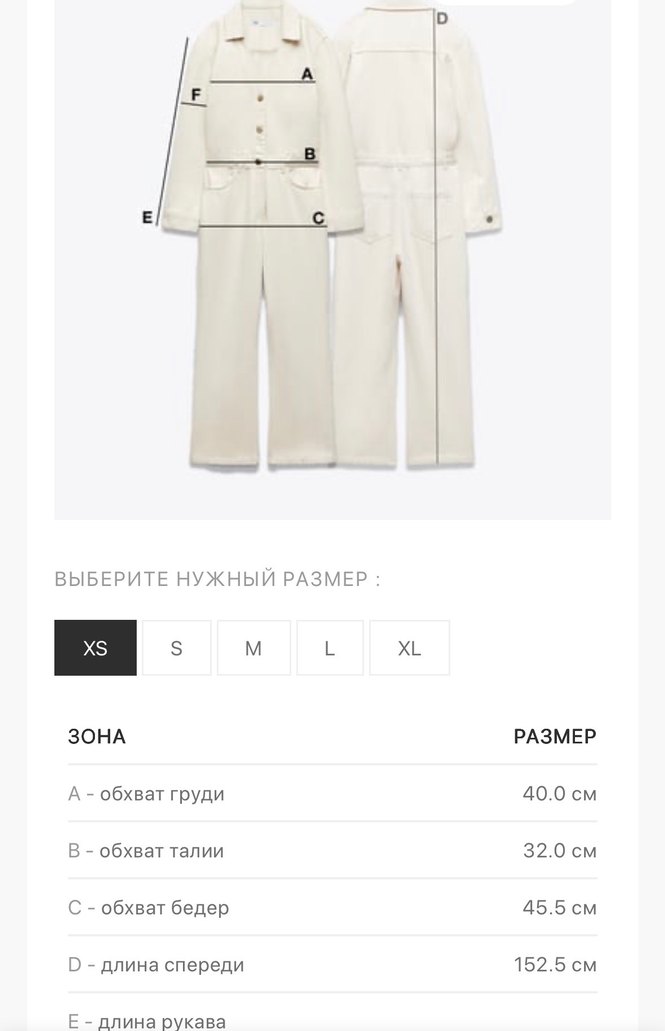Pick the XL size option
The width and height of the screenshot is (665, 1031).
click(x=409, y=648)
